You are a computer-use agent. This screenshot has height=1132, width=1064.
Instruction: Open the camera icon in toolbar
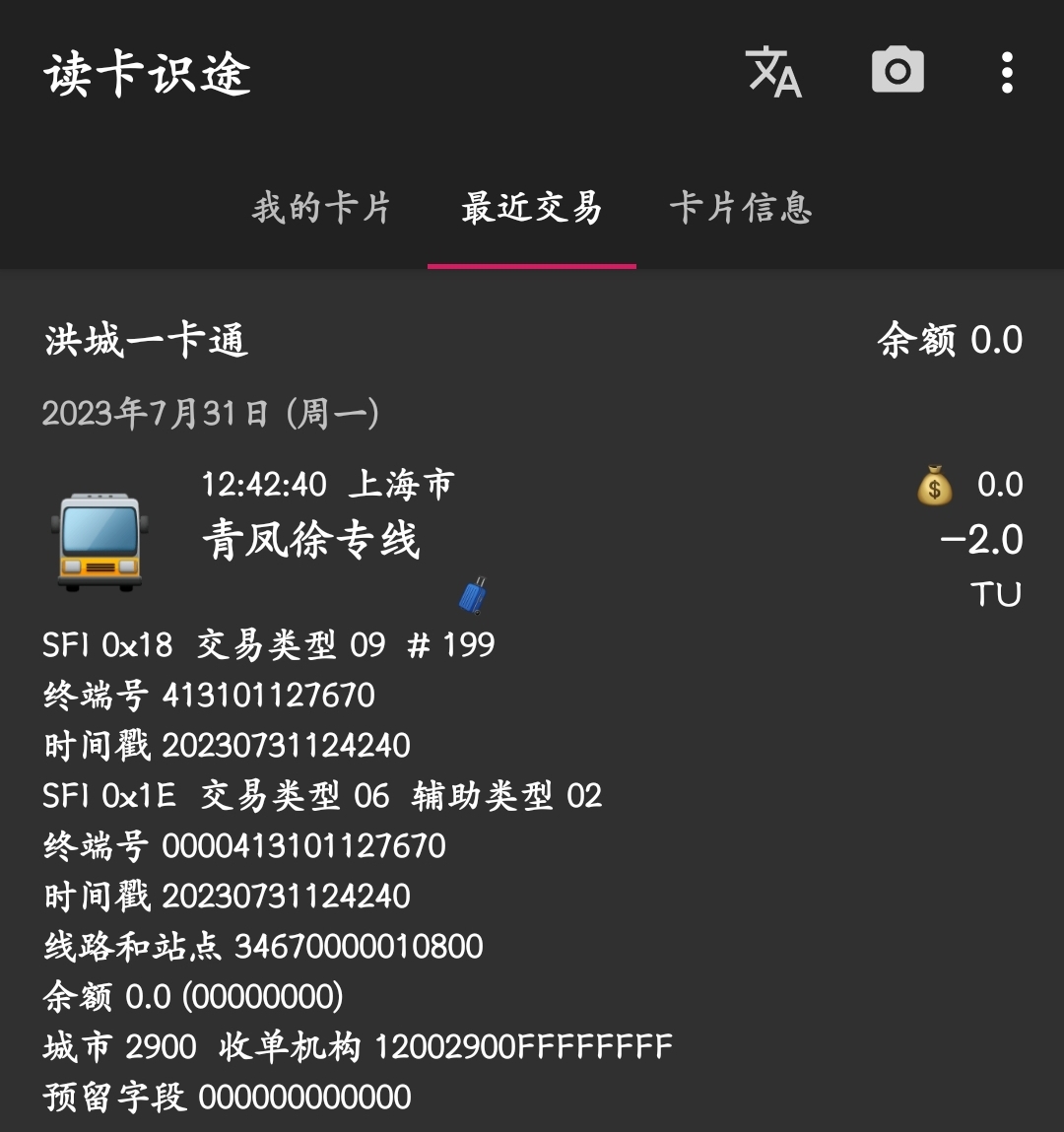[x=898, y=72]
